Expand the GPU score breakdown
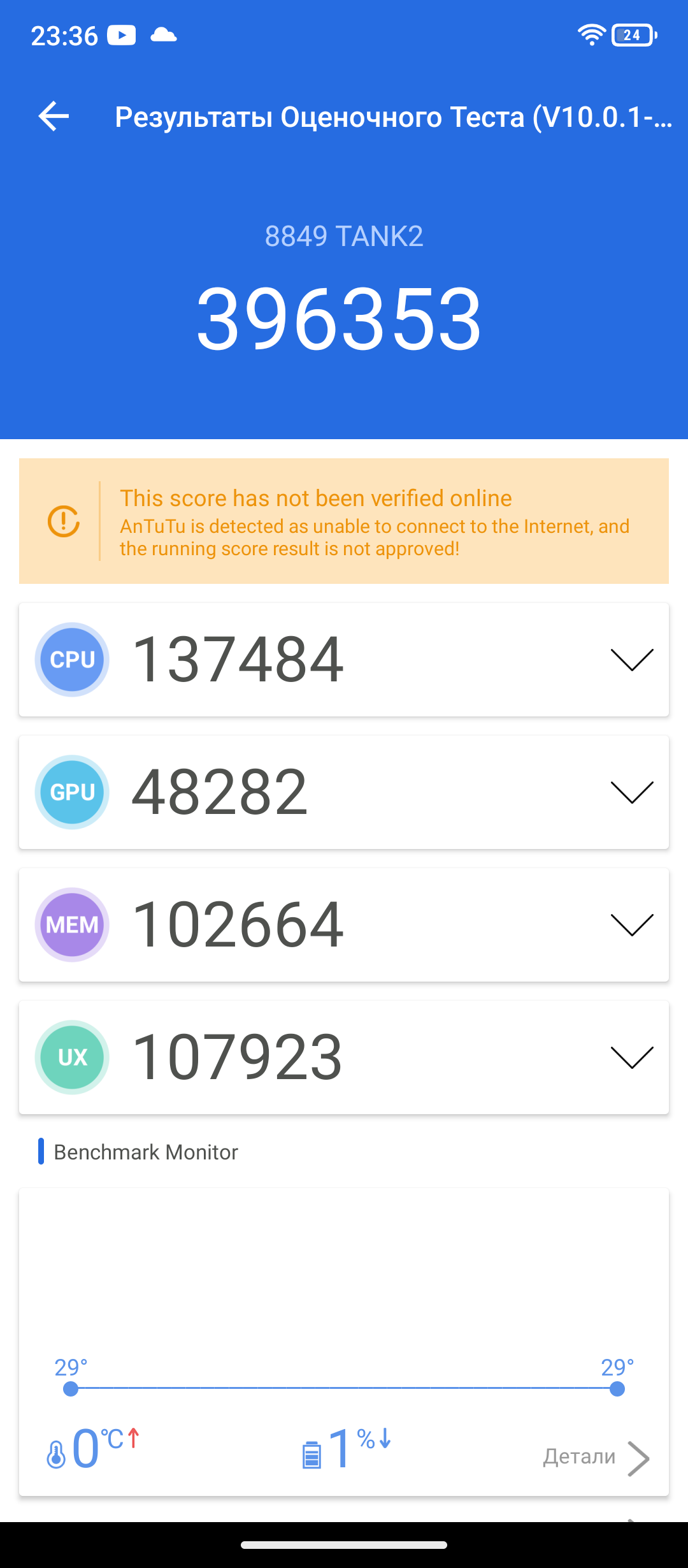The width and height of the screenshot is (688, 1568). 633,792
